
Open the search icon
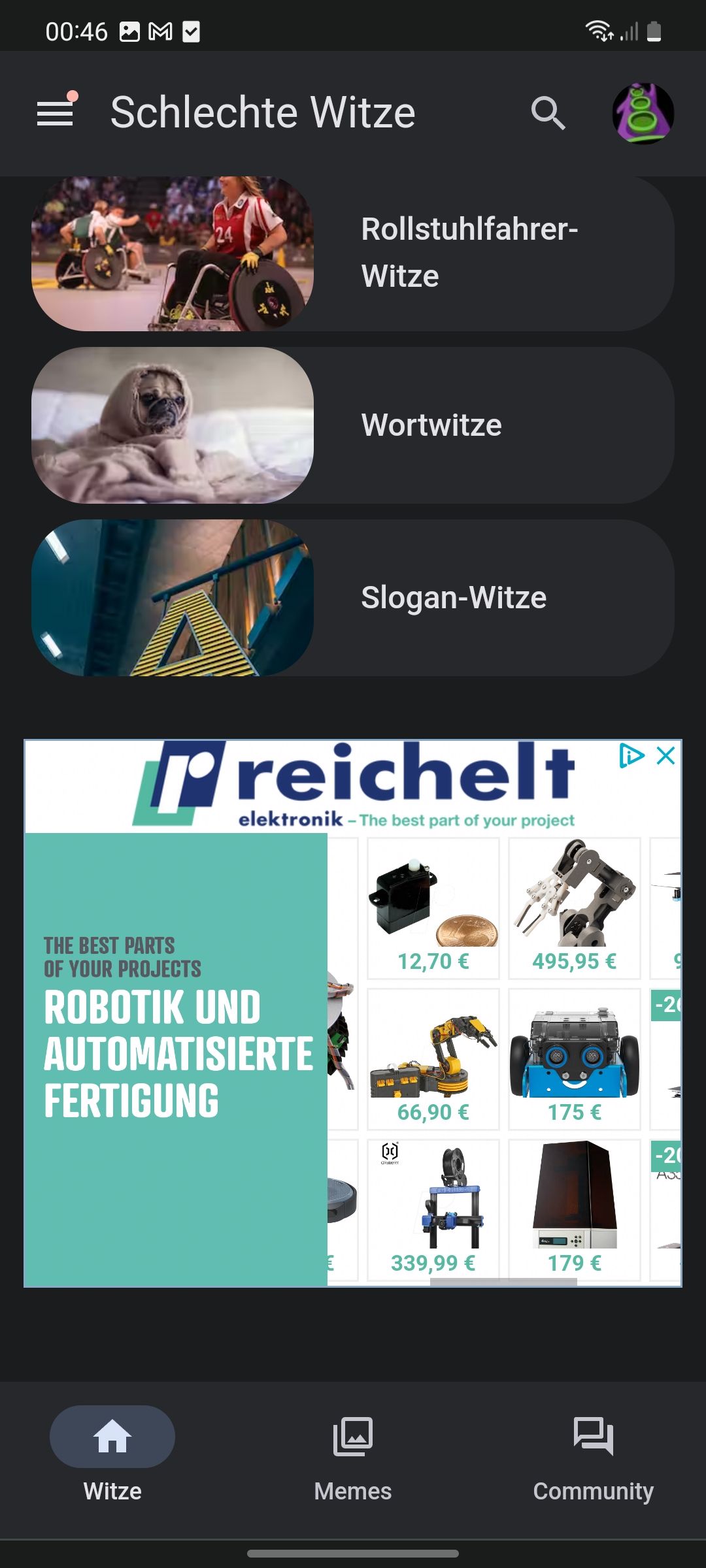click(x=548, y=113)
